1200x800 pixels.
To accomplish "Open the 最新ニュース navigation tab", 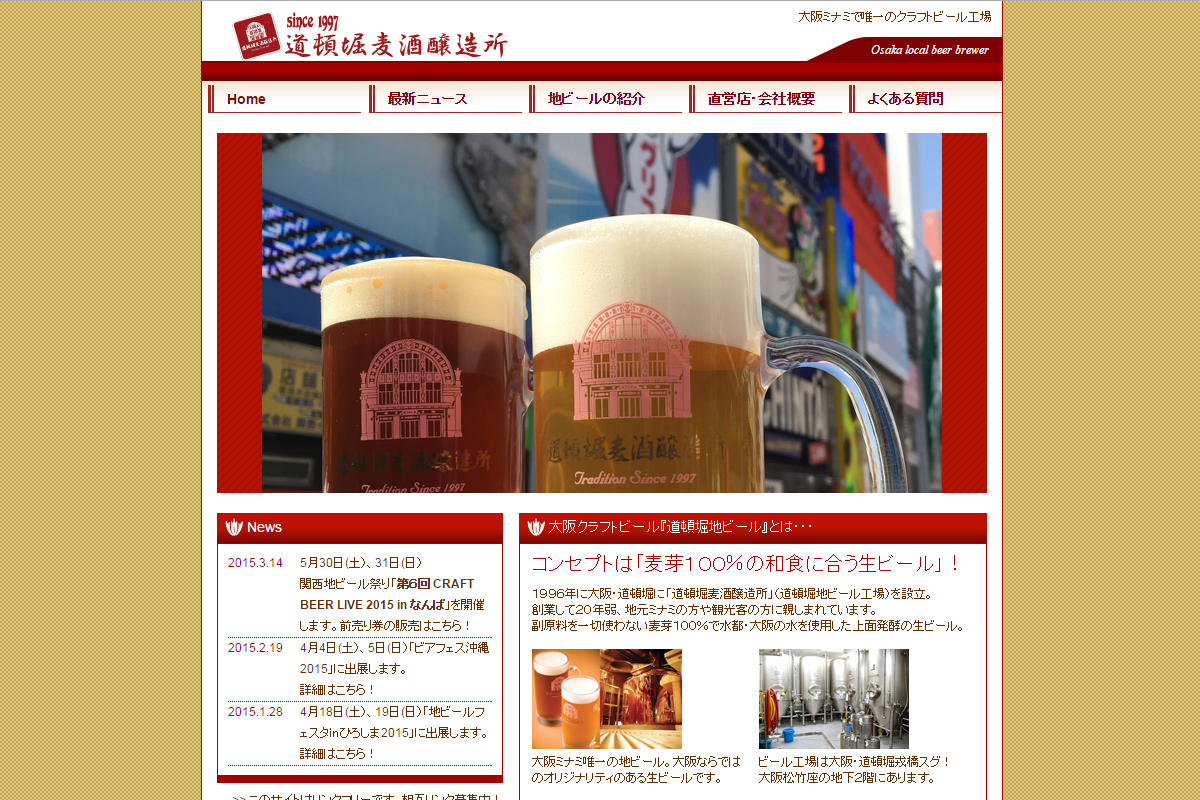I will coord(428,99).
